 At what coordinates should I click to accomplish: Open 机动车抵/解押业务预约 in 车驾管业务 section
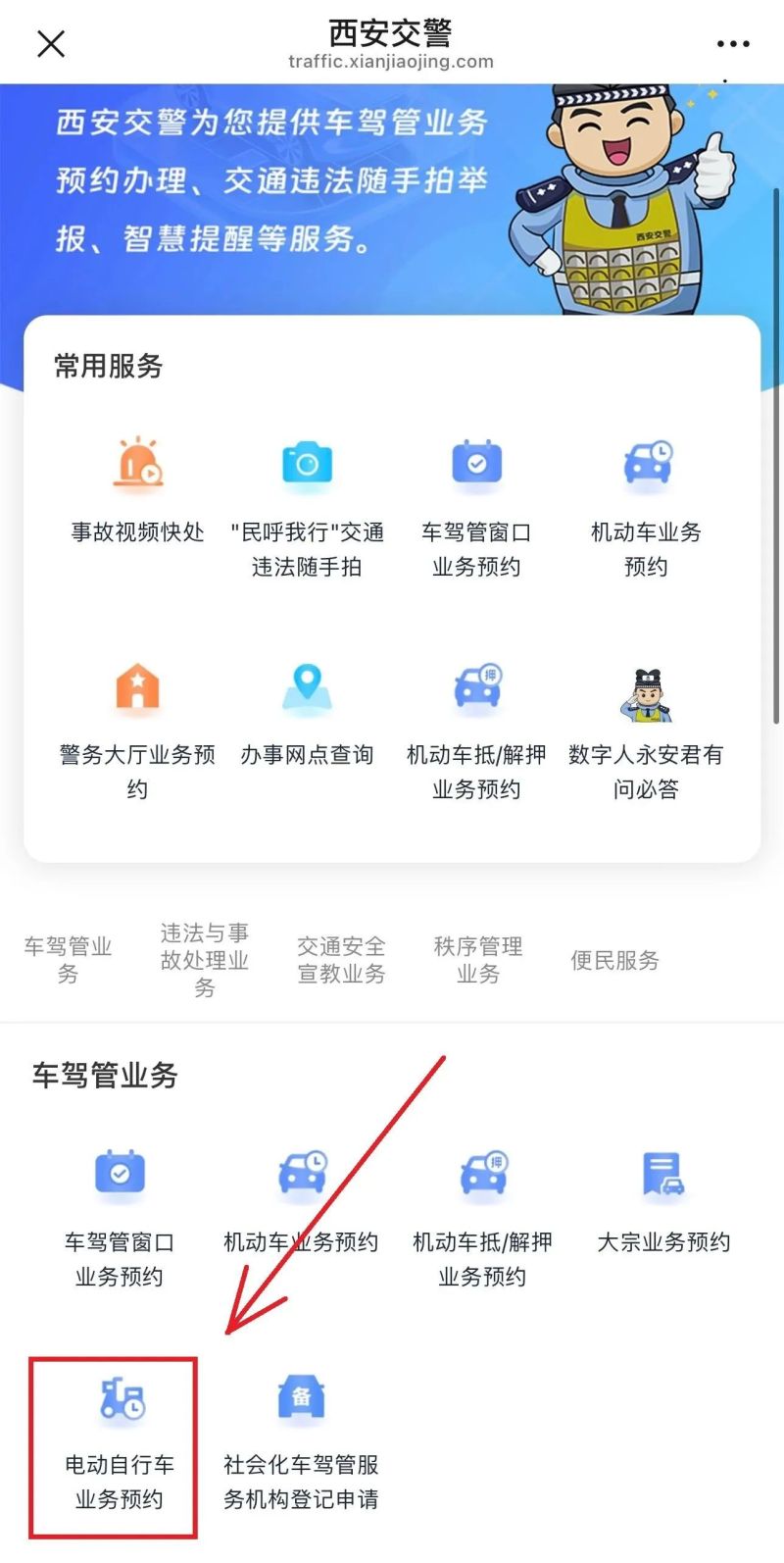(482, 1218)
